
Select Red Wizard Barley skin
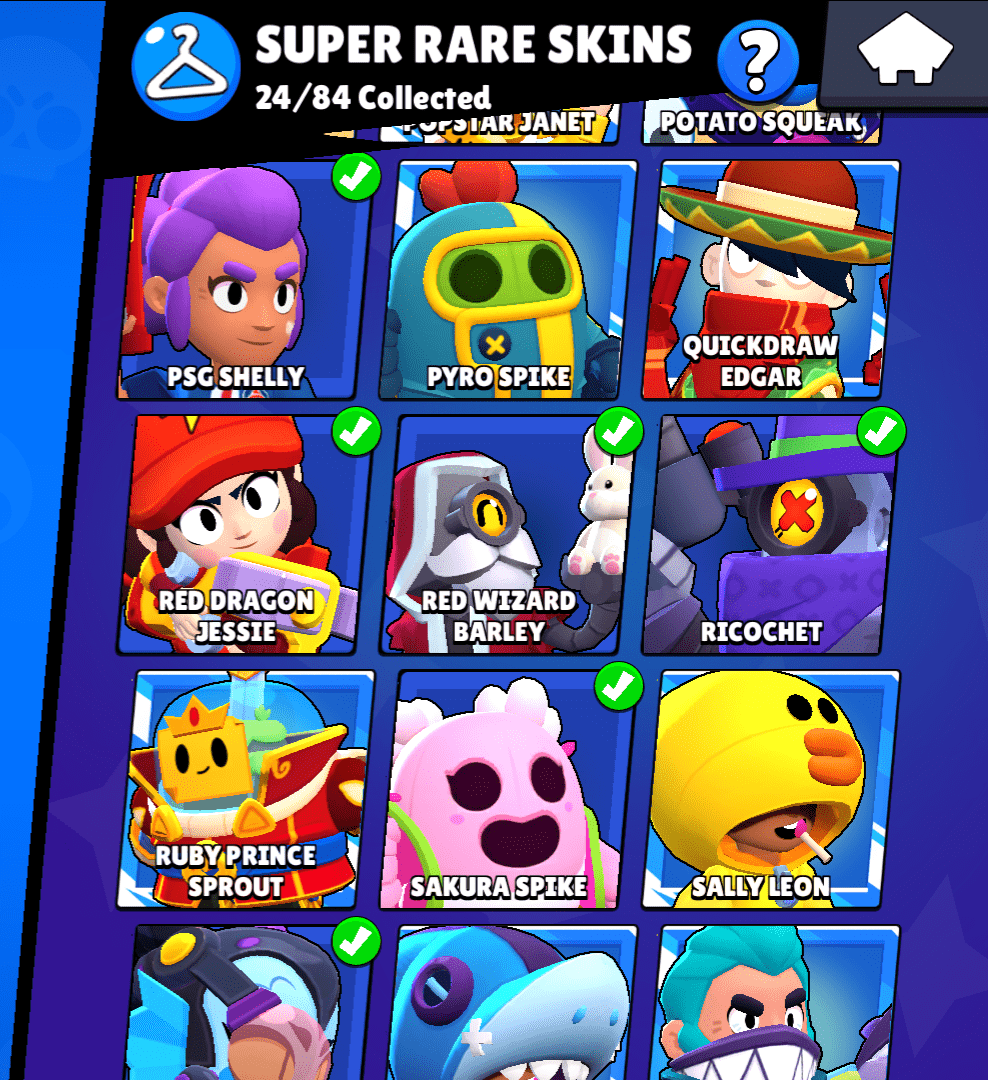click(507, 535)
